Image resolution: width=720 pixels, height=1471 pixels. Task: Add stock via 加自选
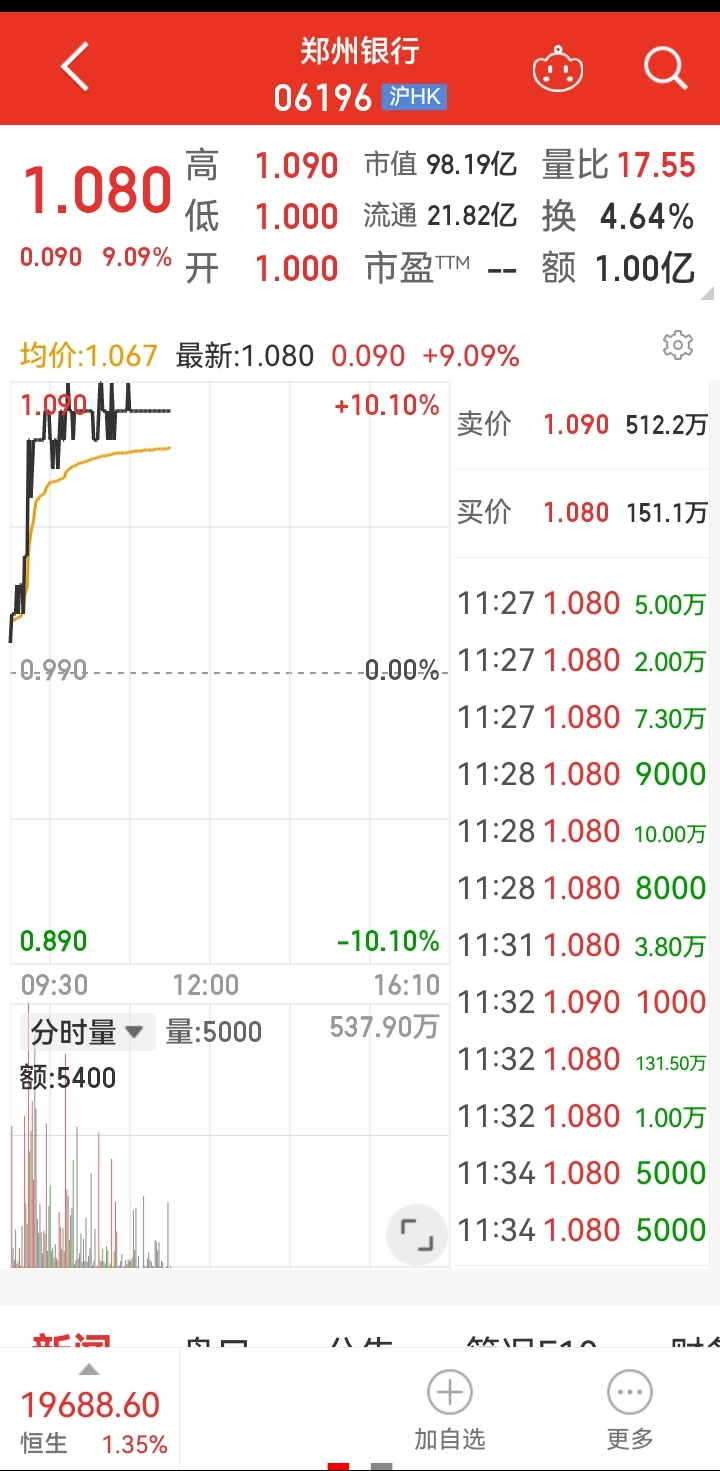[x=449, y=1411]
